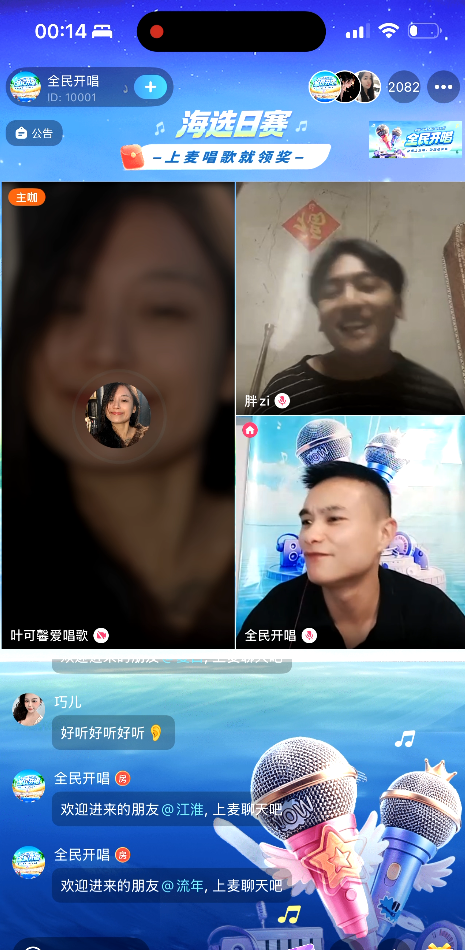Open 叶可馨爱唱歌's round avatar
Image resolution: width=465 pixels, height=950 pixels.
click(118, 416)
